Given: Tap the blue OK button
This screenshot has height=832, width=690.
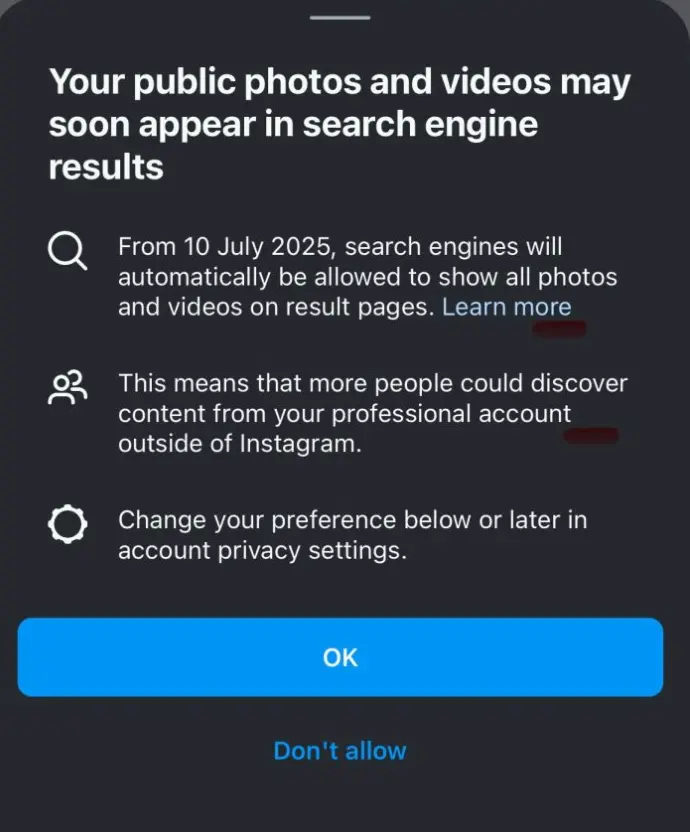Looking at the screenshot, I should pos(340,657).
